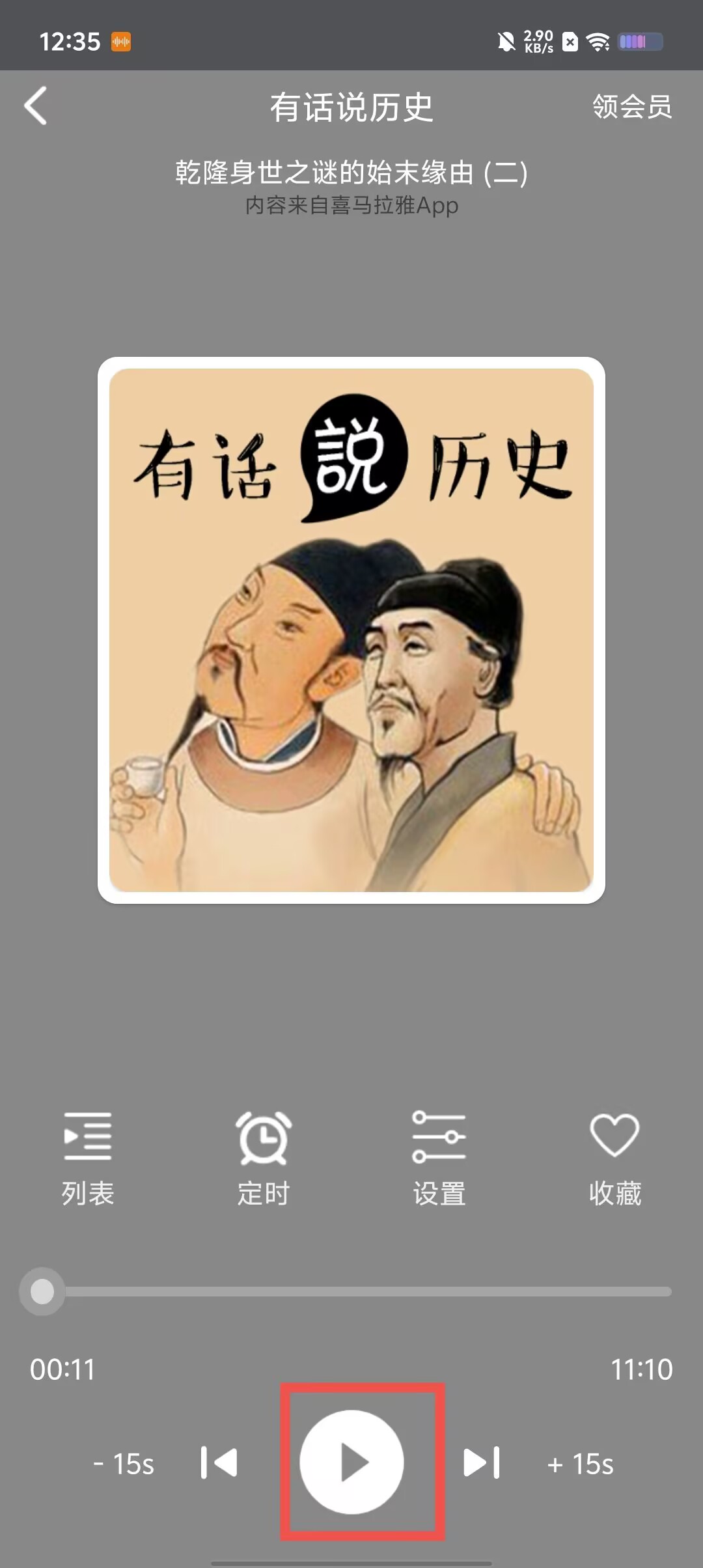Open the 列表 playlist
This screenshot has width=703, height=1568.
[88, 1156]
